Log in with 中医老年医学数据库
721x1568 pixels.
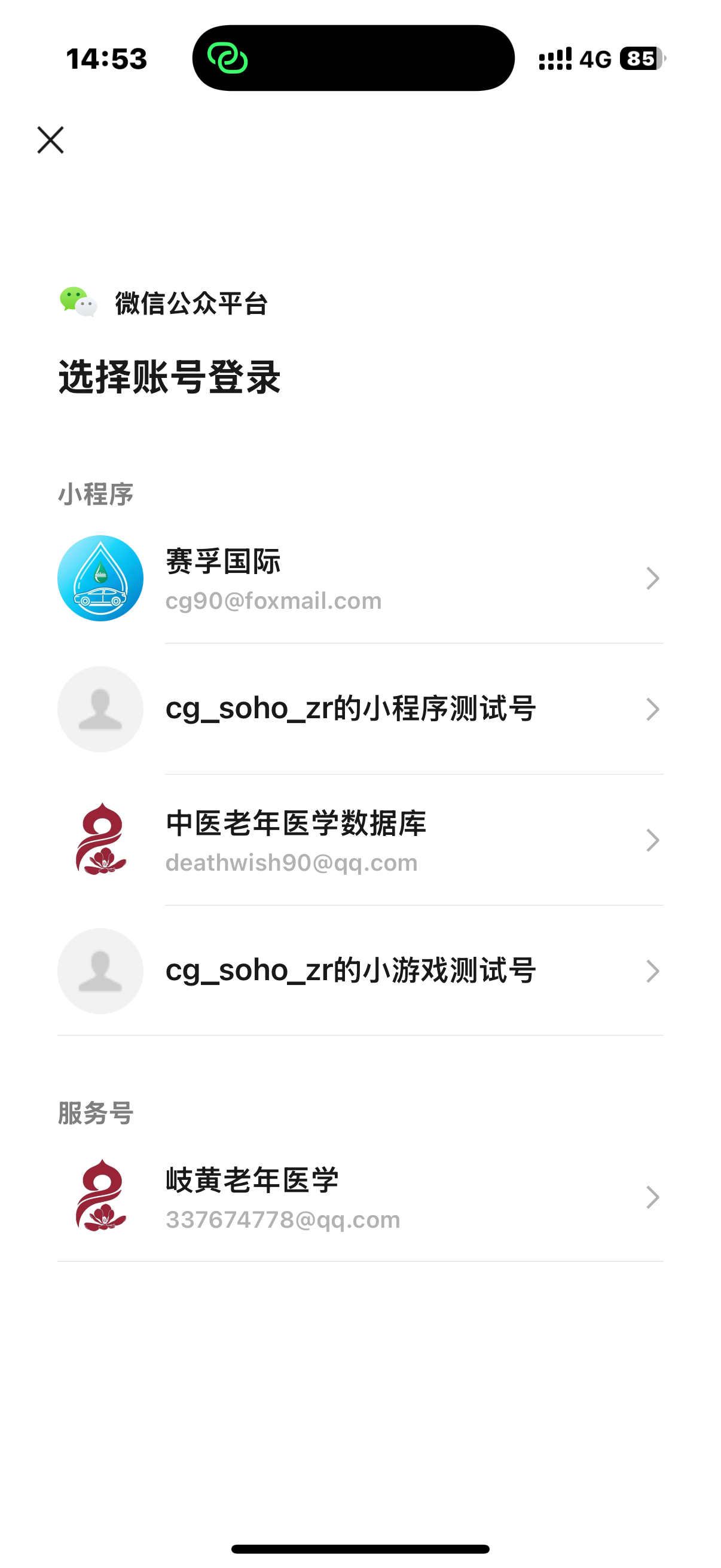[359, 840]
